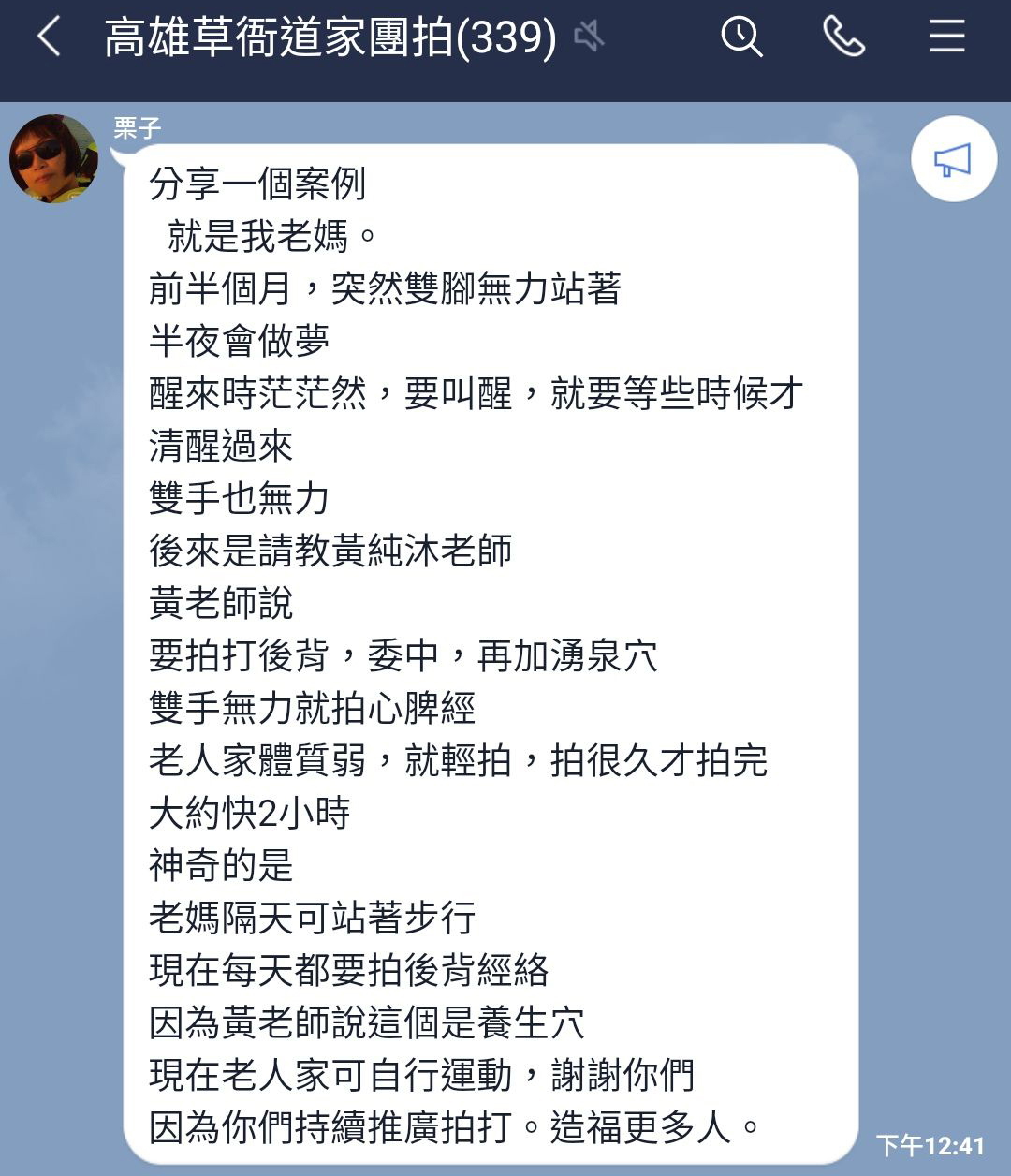This screenshot has width=1011, height=1176.
Task: View 栗子's profile picture
Action: (x=54, y=158)
